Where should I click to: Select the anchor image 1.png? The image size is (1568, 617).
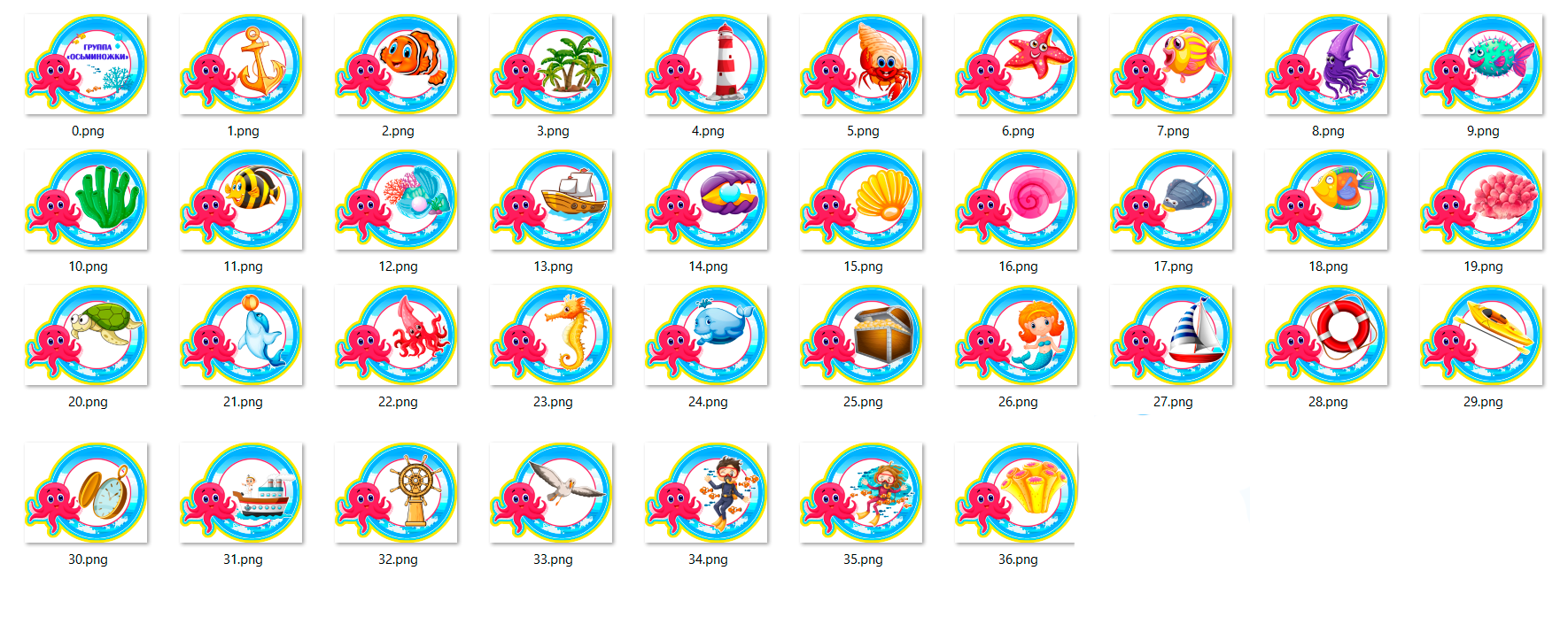(x=241, y=65)
